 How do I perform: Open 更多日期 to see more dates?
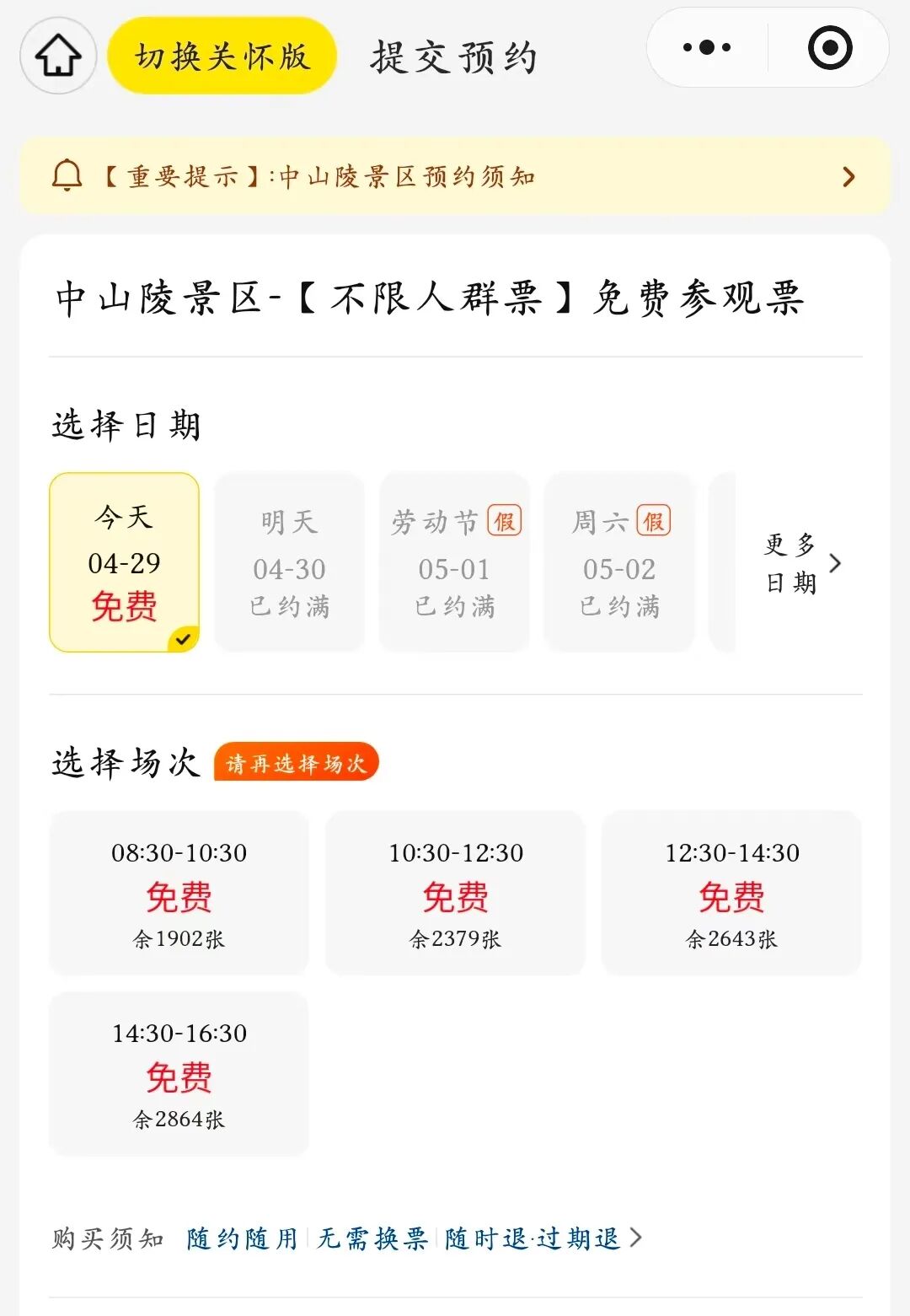click(801, 563)
